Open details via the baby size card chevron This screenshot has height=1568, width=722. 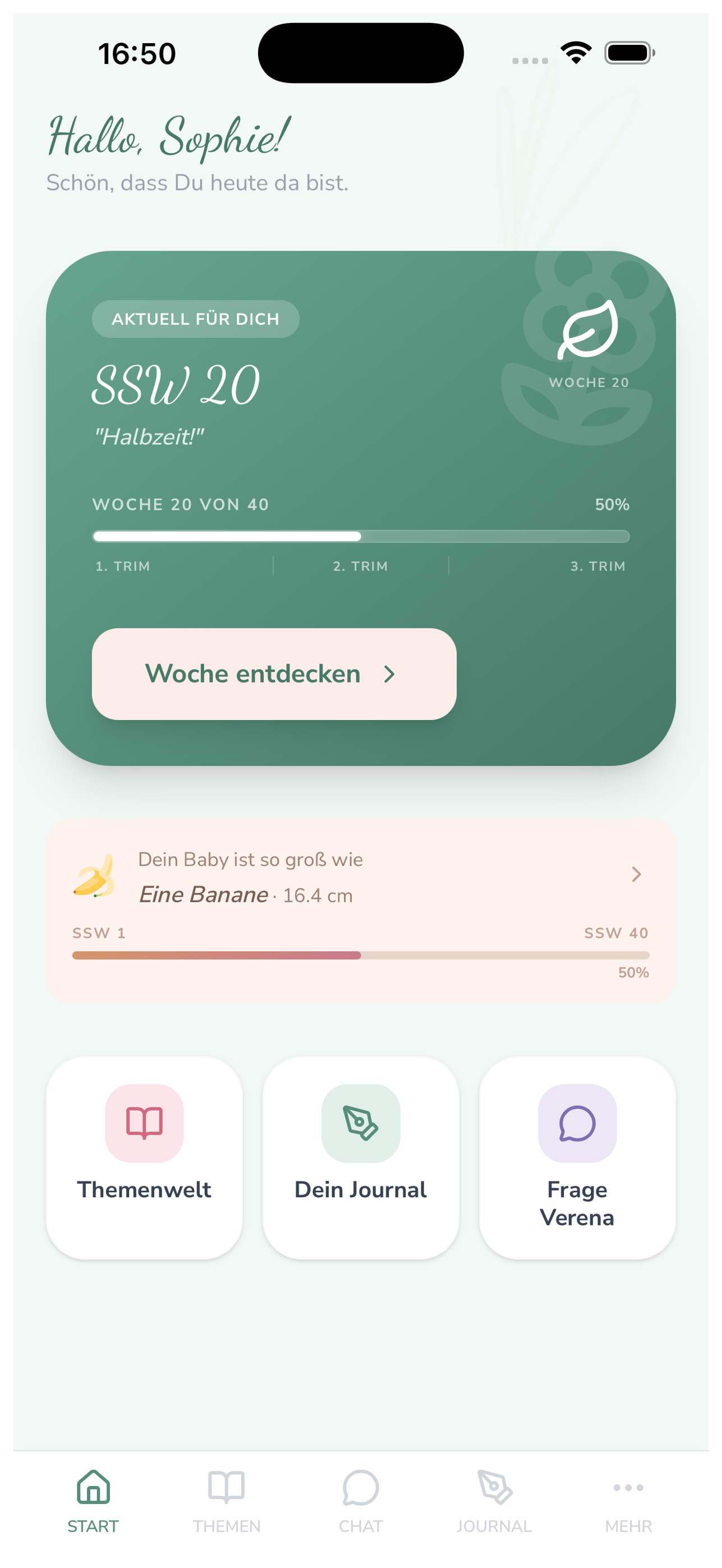(x=637, y=874)
